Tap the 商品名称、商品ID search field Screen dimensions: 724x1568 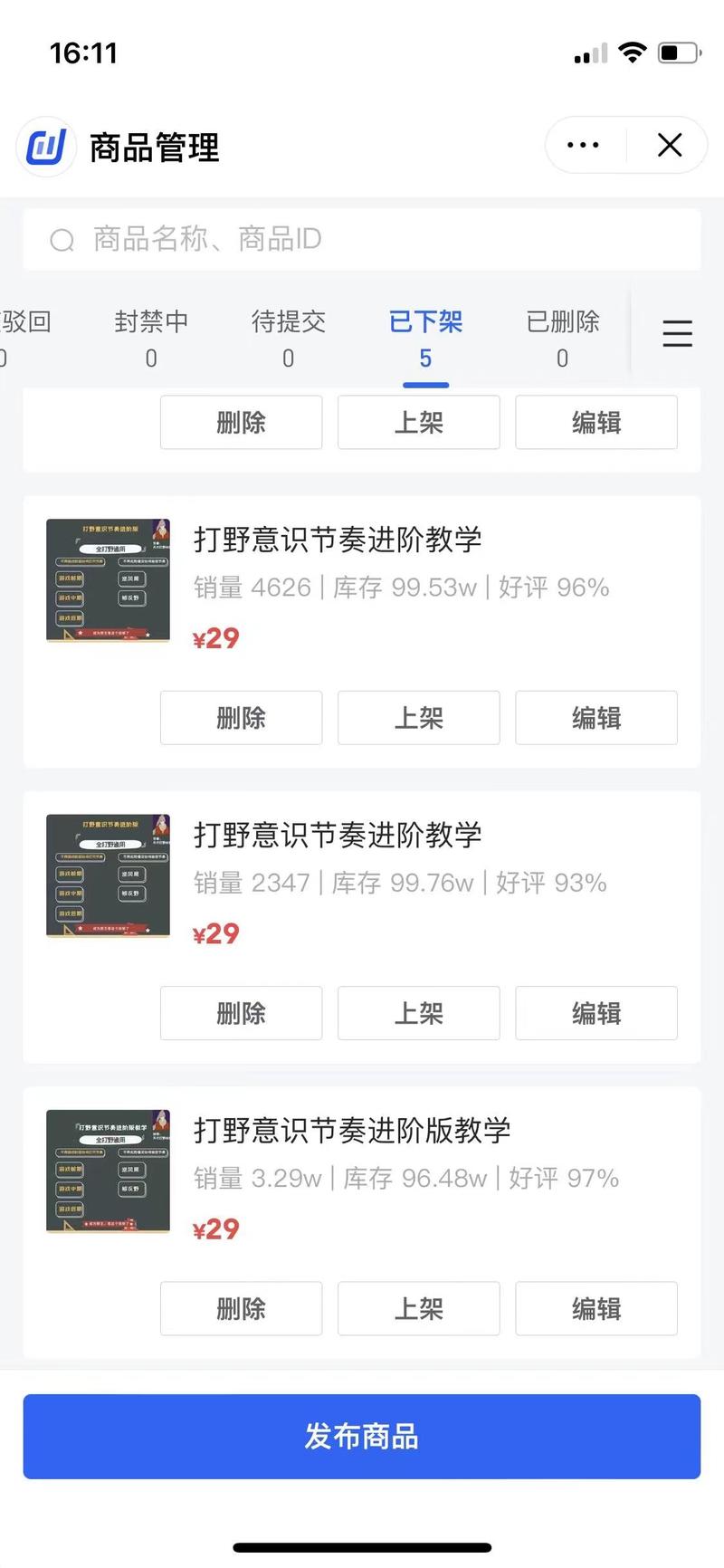(362, 240)
